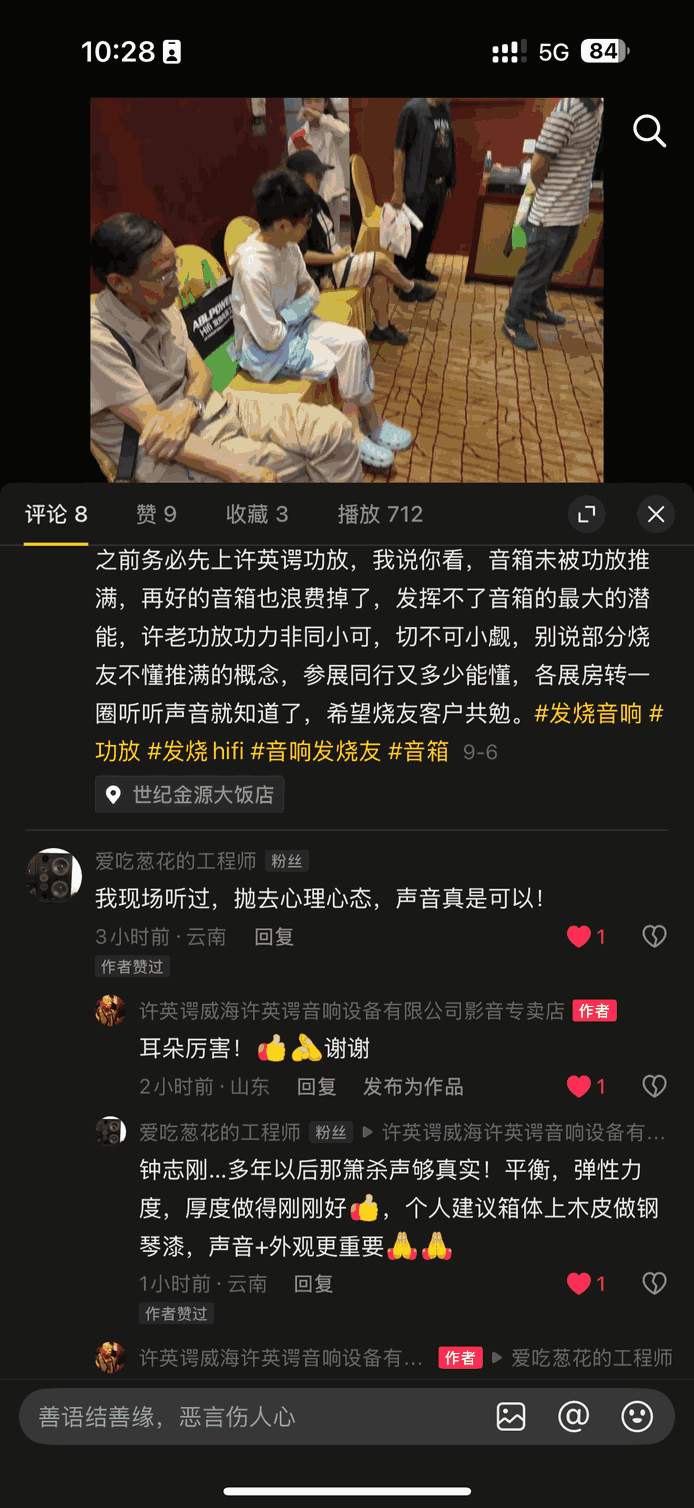The height and width of the screenshot is (1508, 694).
Task: Expand the comment panel to full screen
Action: pos(587,514)
